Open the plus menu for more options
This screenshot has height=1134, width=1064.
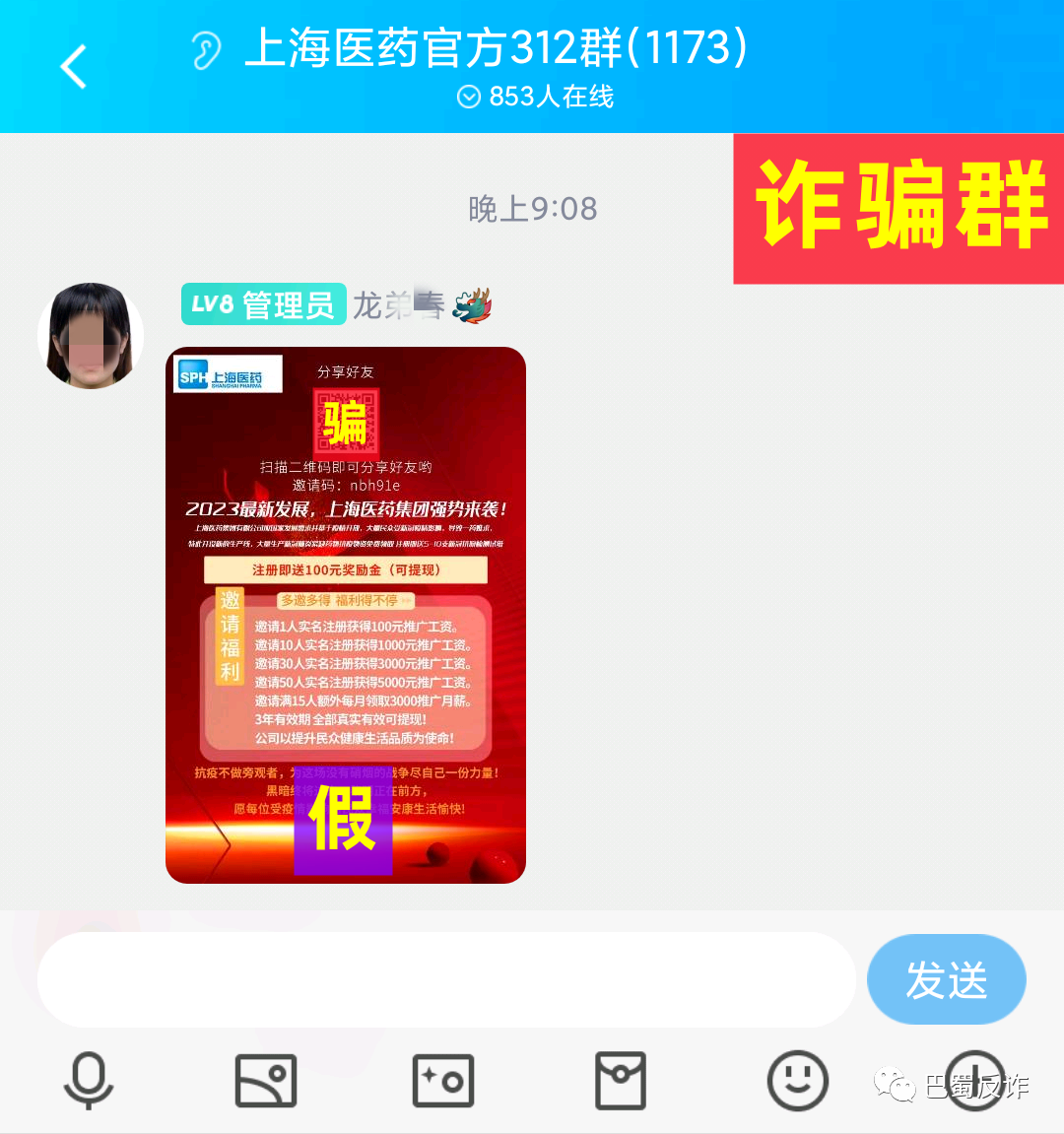[x=974, y=1080]
